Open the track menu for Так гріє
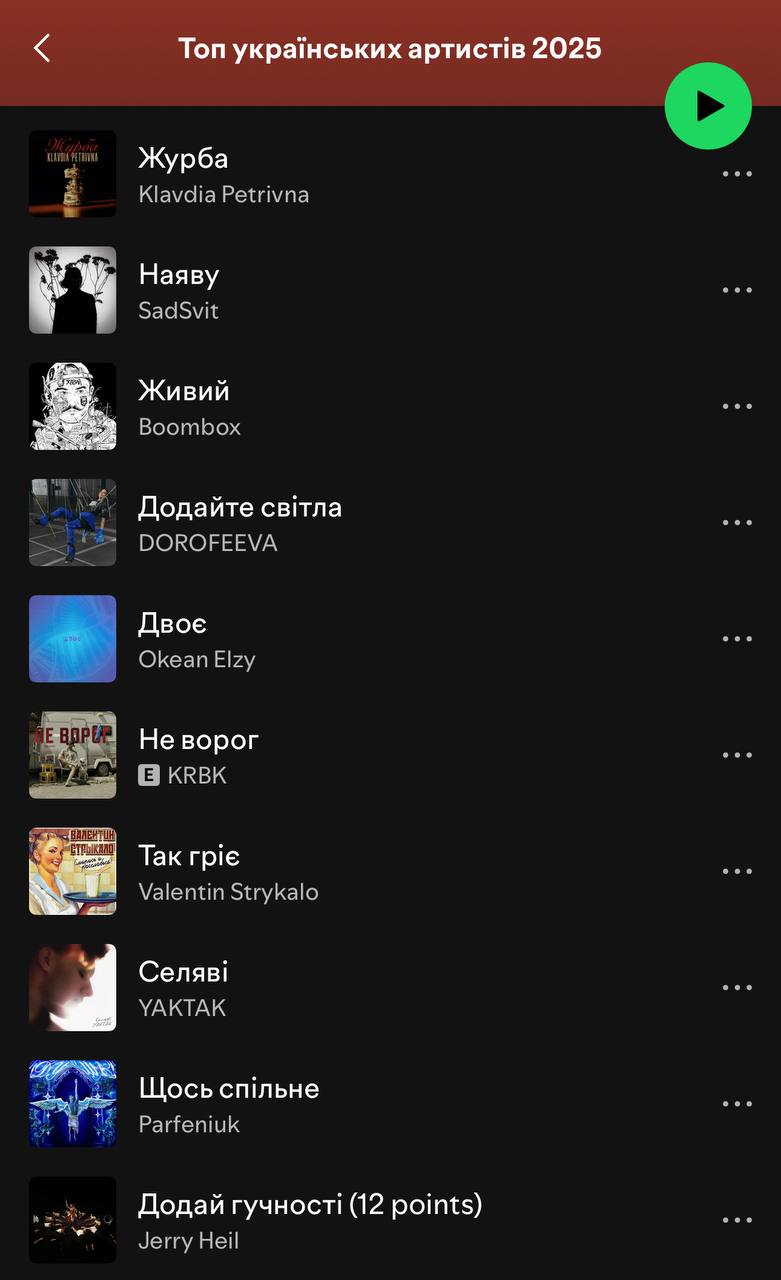Screen dimensions: 781x1280 click(737, 871)
